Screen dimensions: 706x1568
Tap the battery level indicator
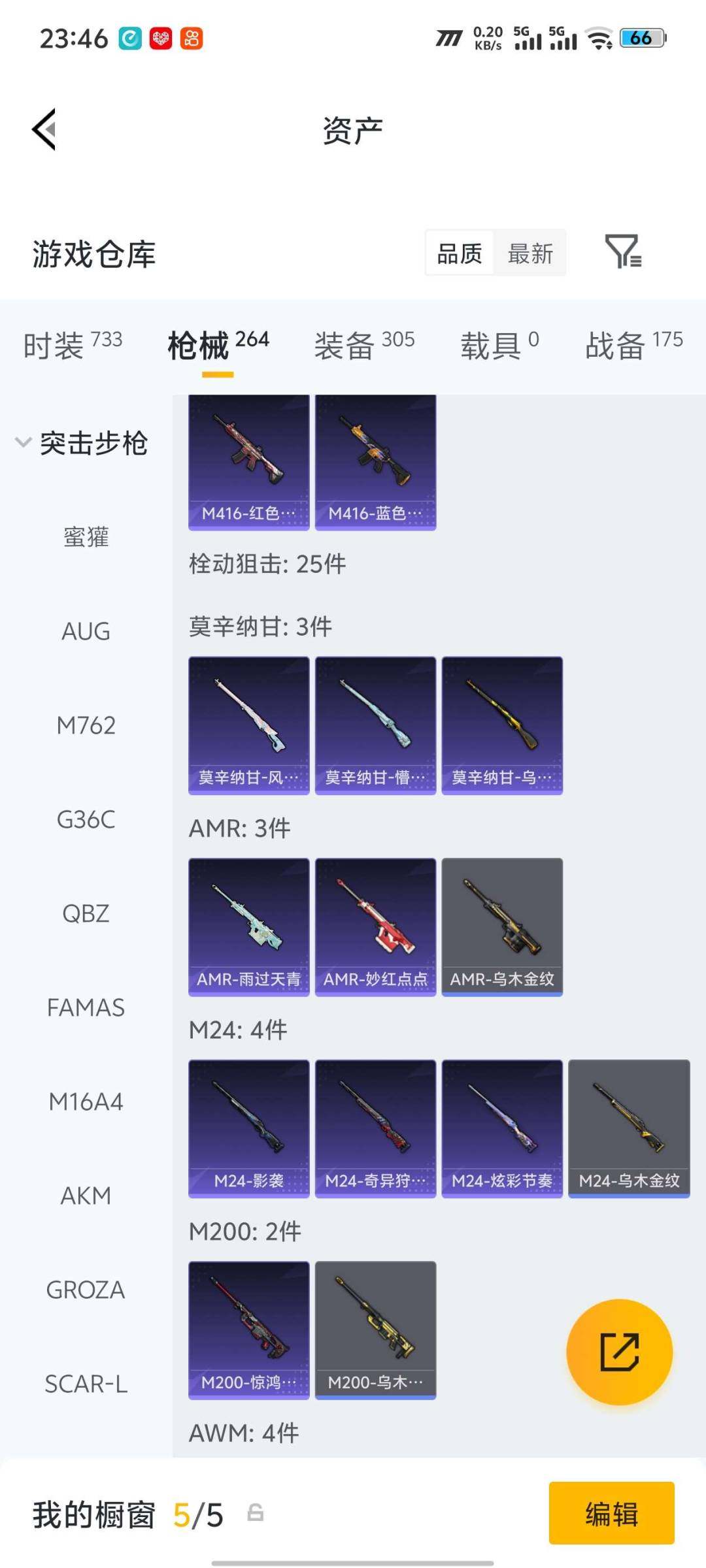[x=643, y=39]
